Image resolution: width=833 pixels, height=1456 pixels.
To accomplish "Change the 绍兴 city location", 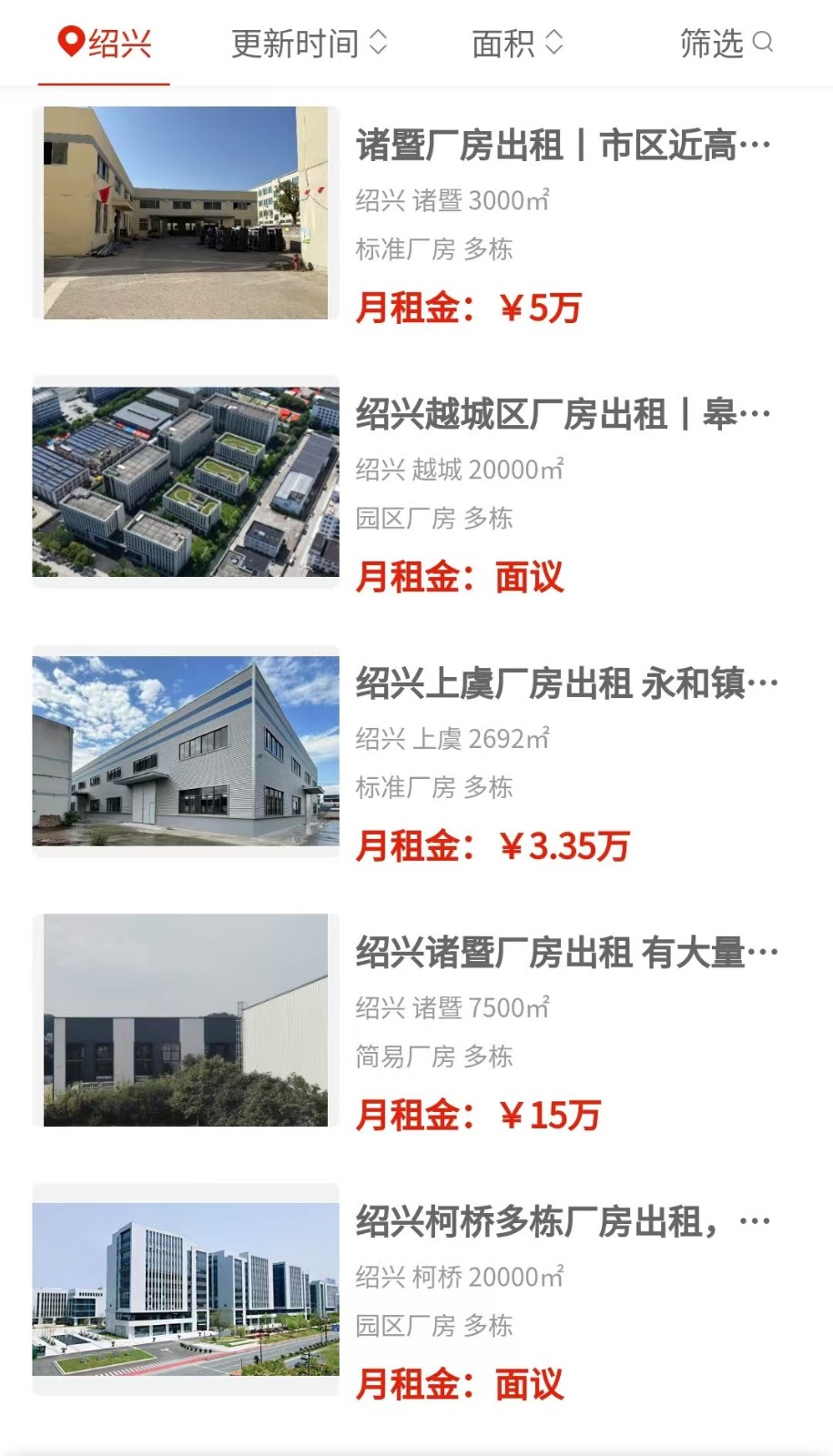I will coord(104,43).
